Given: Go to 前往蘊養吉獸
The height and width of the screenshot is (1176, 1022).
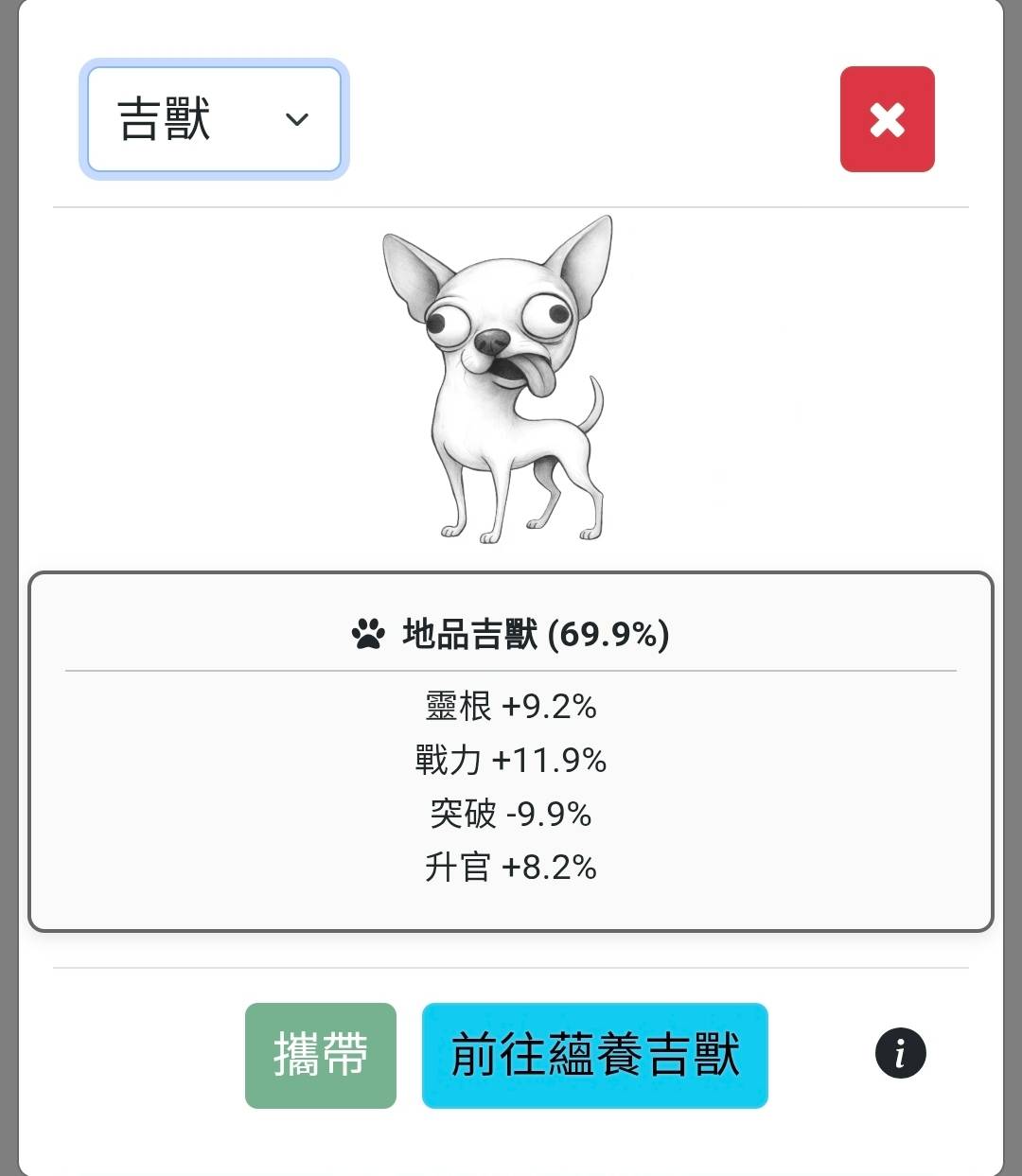Looking at the screenshot, I should (594, 1055).
